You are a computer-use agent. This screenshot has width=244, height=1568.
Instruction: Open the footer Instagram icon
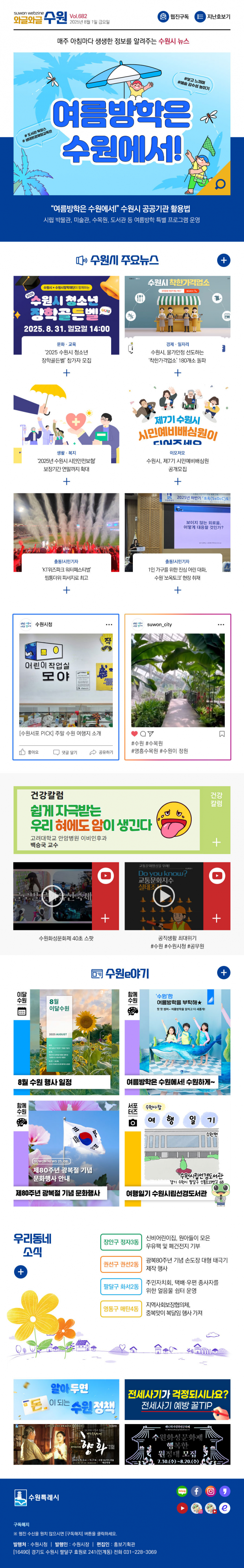tap(211, 1491)
